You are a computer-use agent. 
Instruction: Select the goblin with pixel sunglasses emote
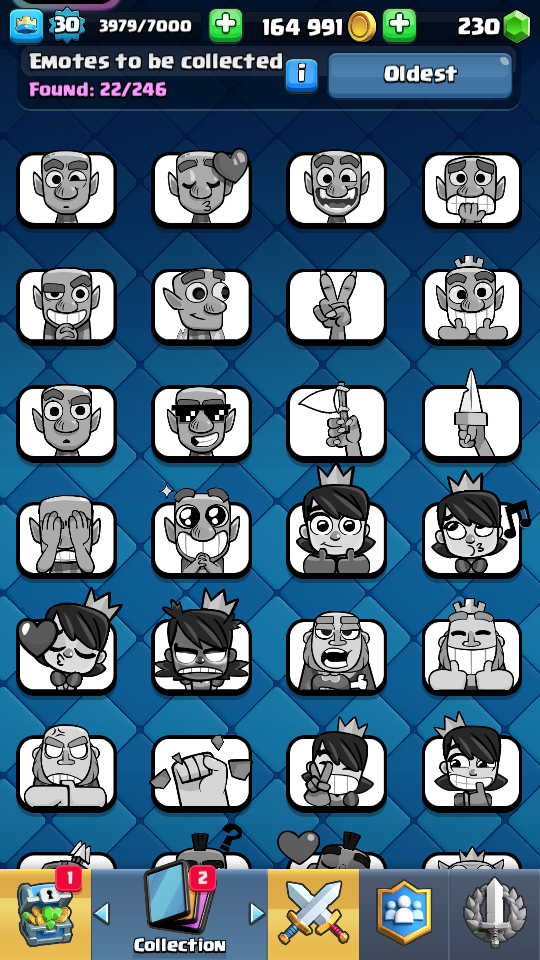(x=201, y=422)
